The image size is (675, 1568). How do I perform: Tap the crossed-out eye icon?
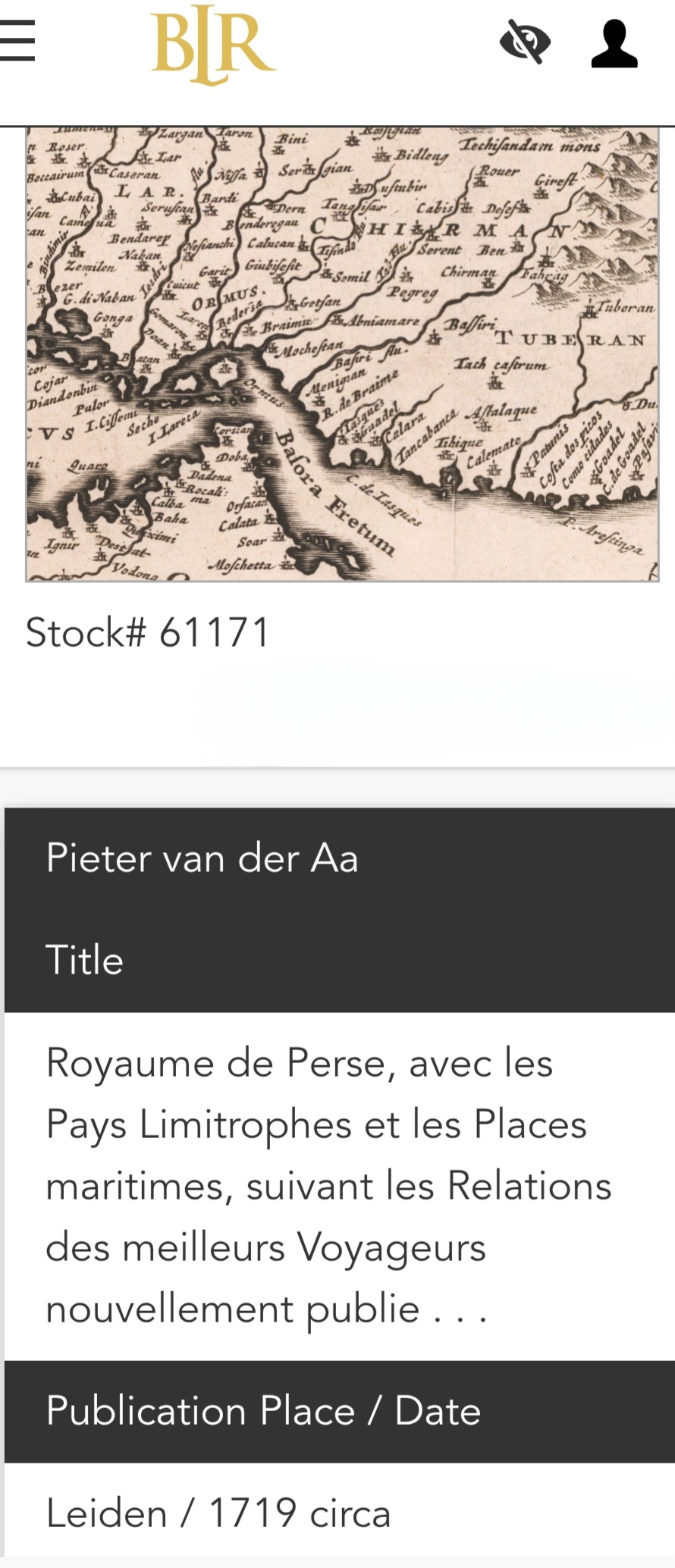[525, 42]
